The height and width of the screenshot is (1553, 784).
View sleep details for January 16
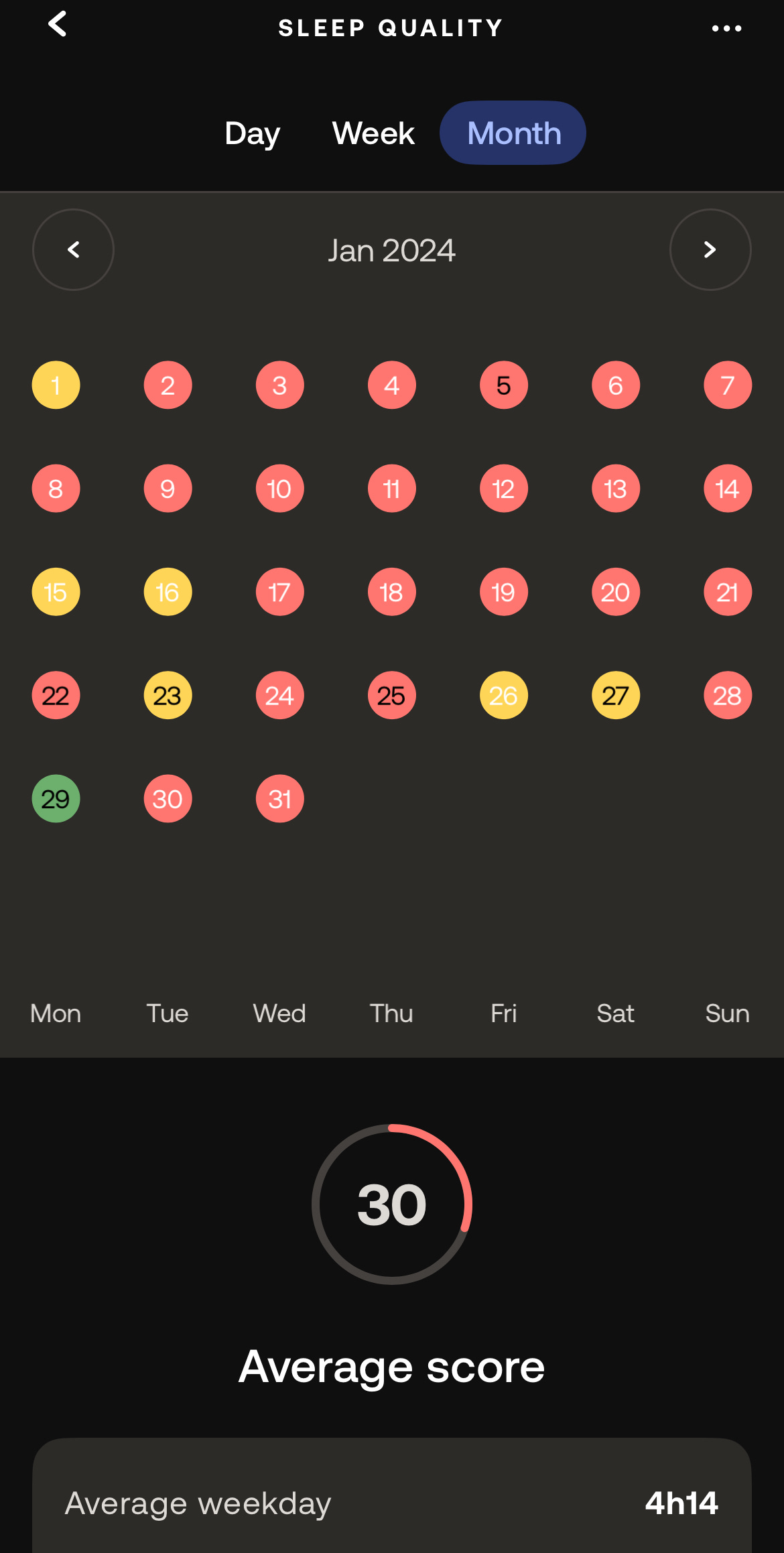(x=168, y=592)
